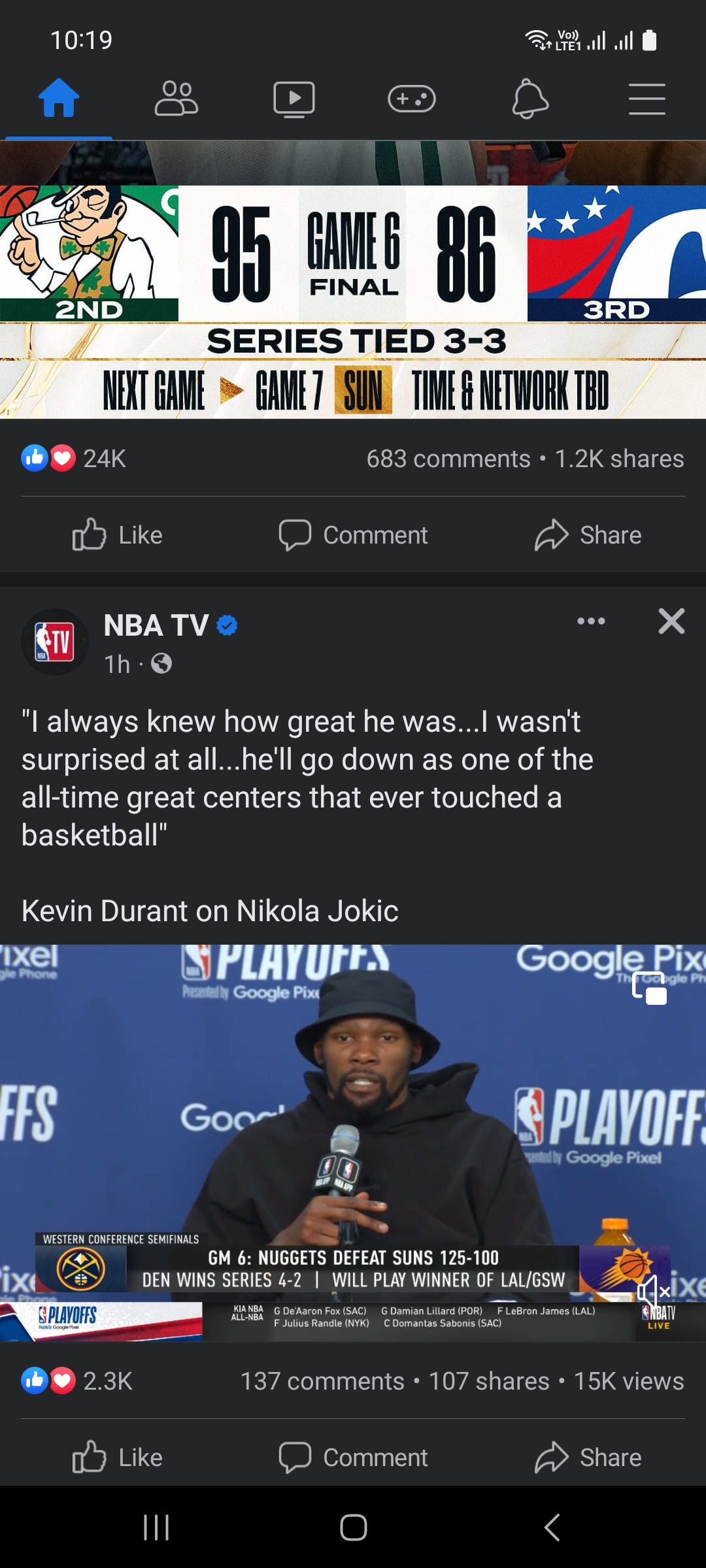Open the Friends tab
Image resolution: width=706 pixels, height=1568 pixels.
[176, 99]
